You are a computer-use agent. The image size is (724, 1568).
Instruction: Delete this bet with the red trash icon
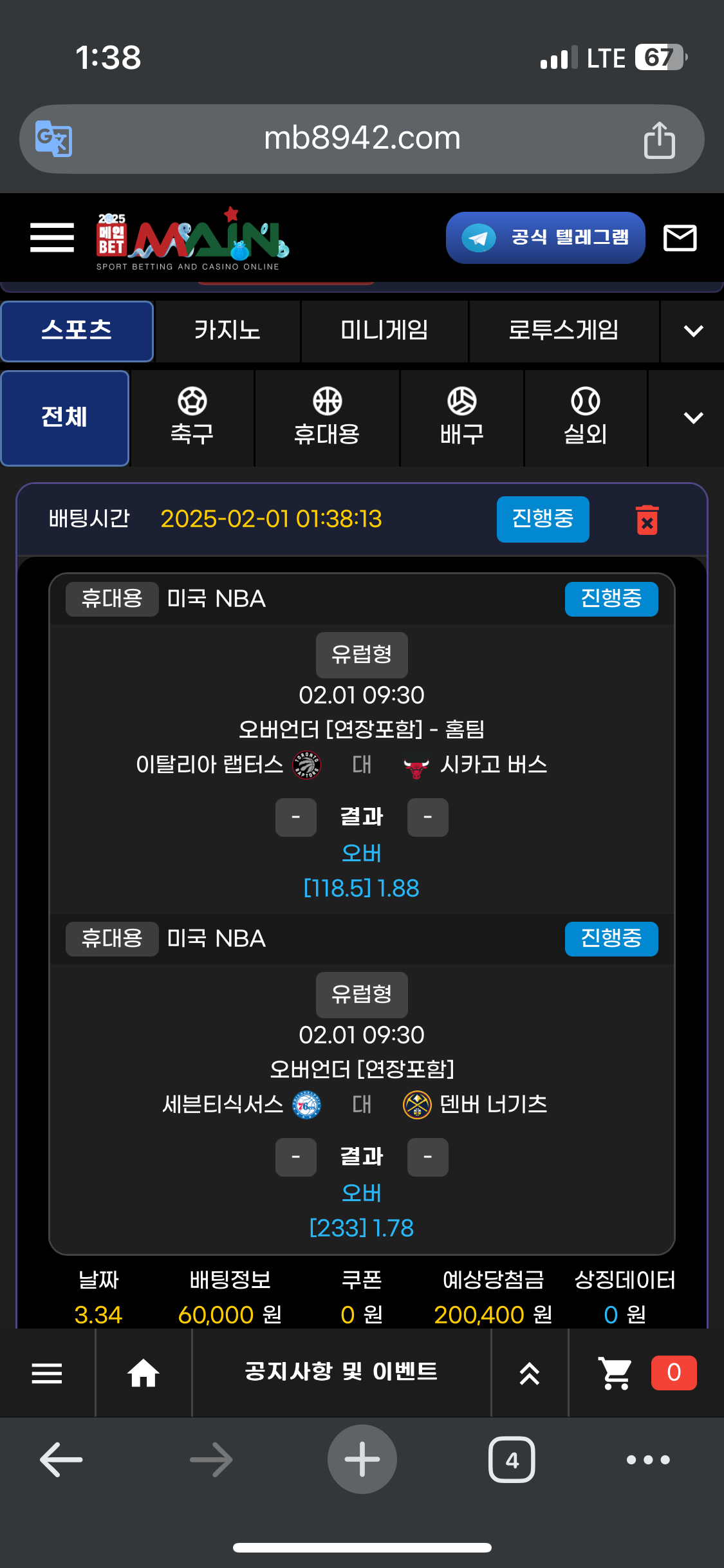647,519
